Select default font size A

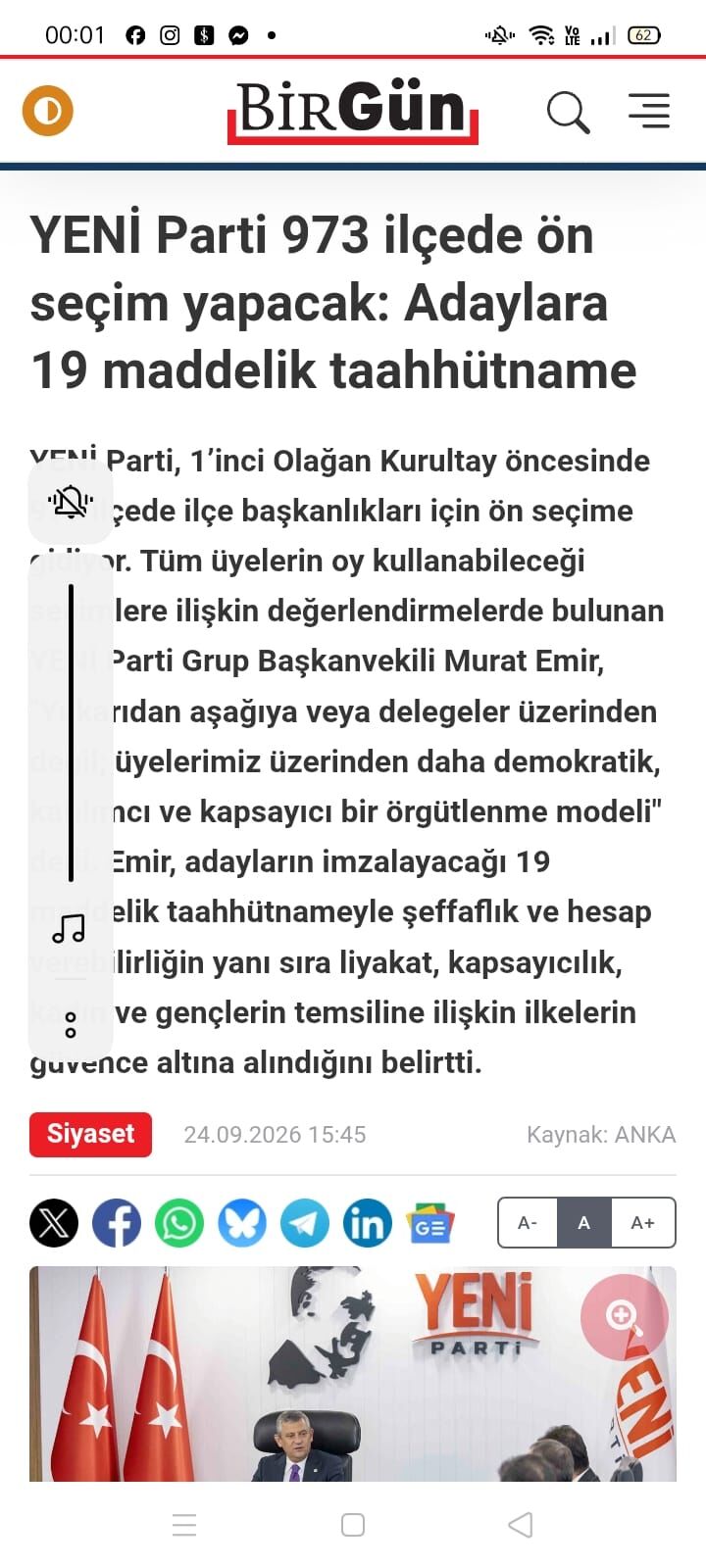click(584, 1222)
